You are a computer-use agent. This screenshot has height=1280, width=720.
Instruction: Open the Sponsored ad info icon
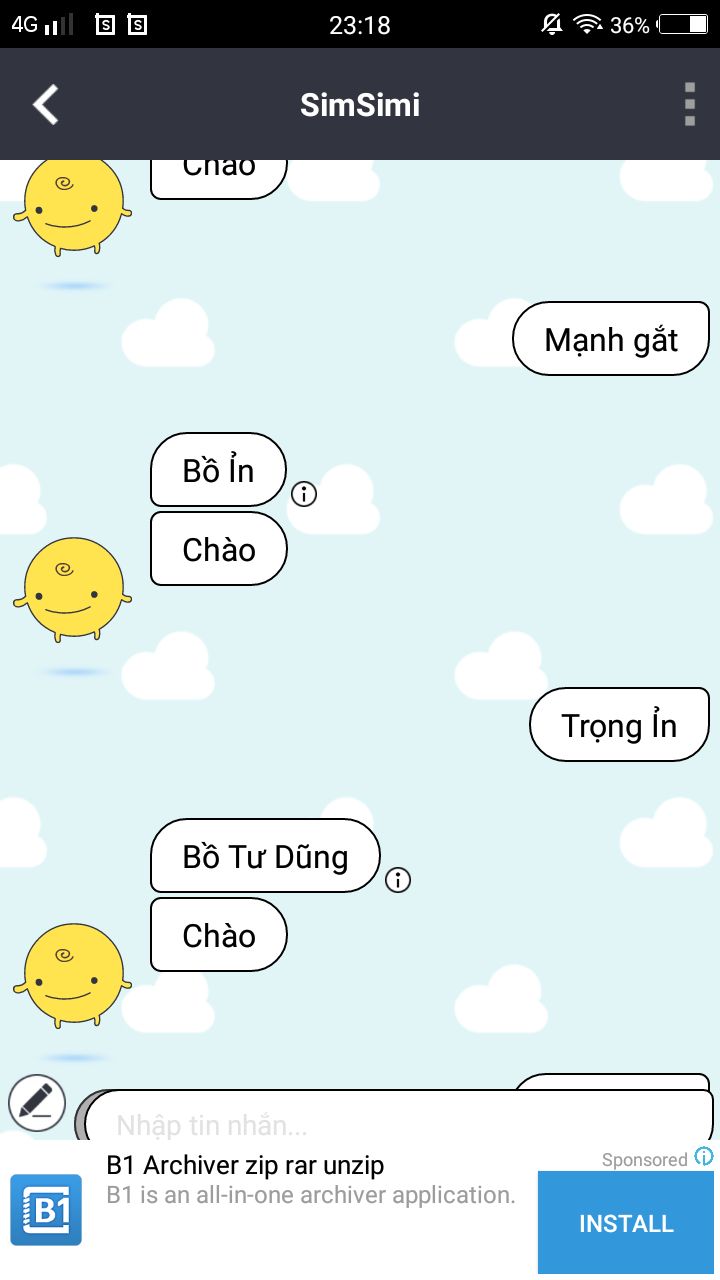click(x=704, y=1157)
